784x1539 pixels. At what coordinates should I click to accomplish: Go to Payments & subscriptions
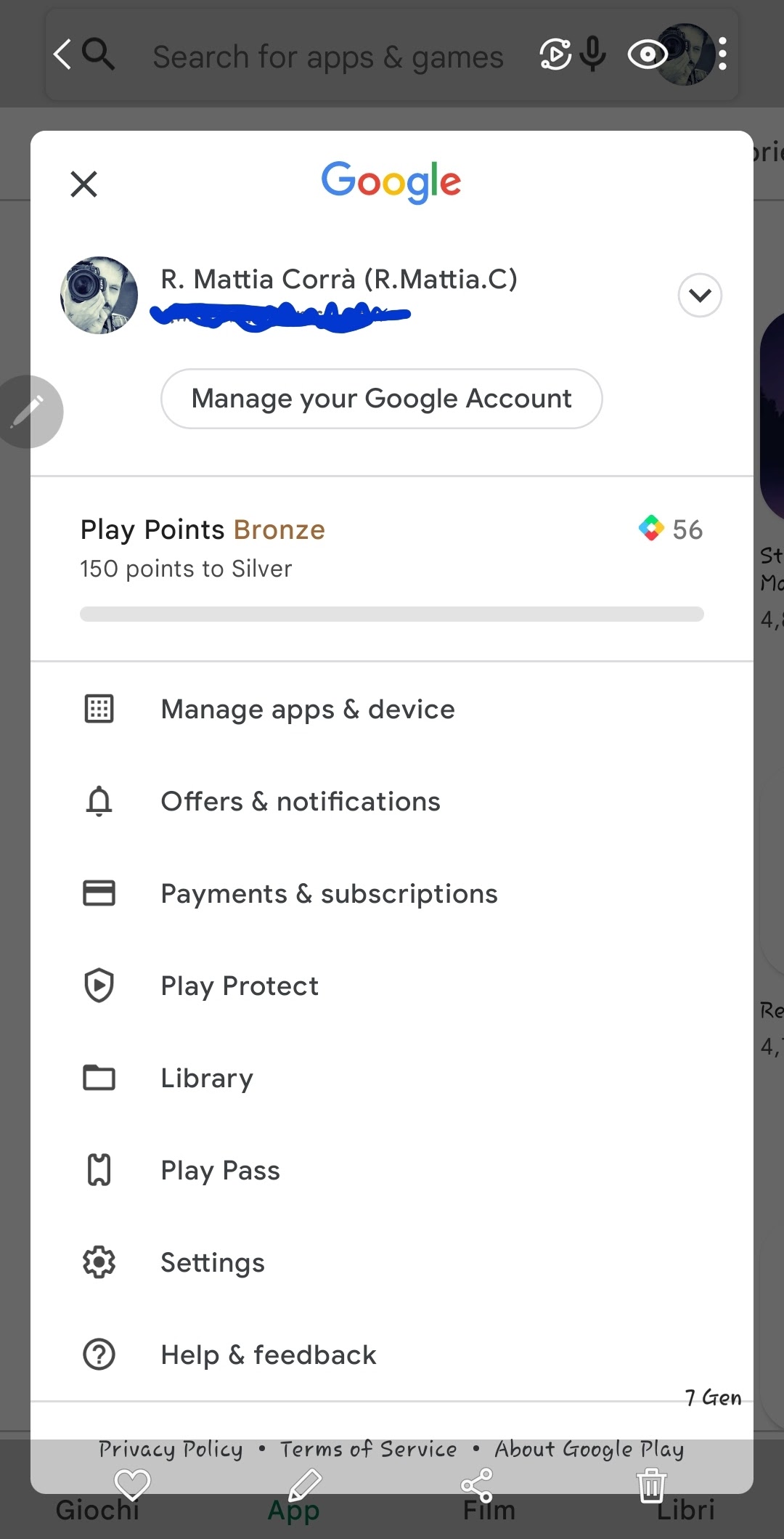pos(392,893)
